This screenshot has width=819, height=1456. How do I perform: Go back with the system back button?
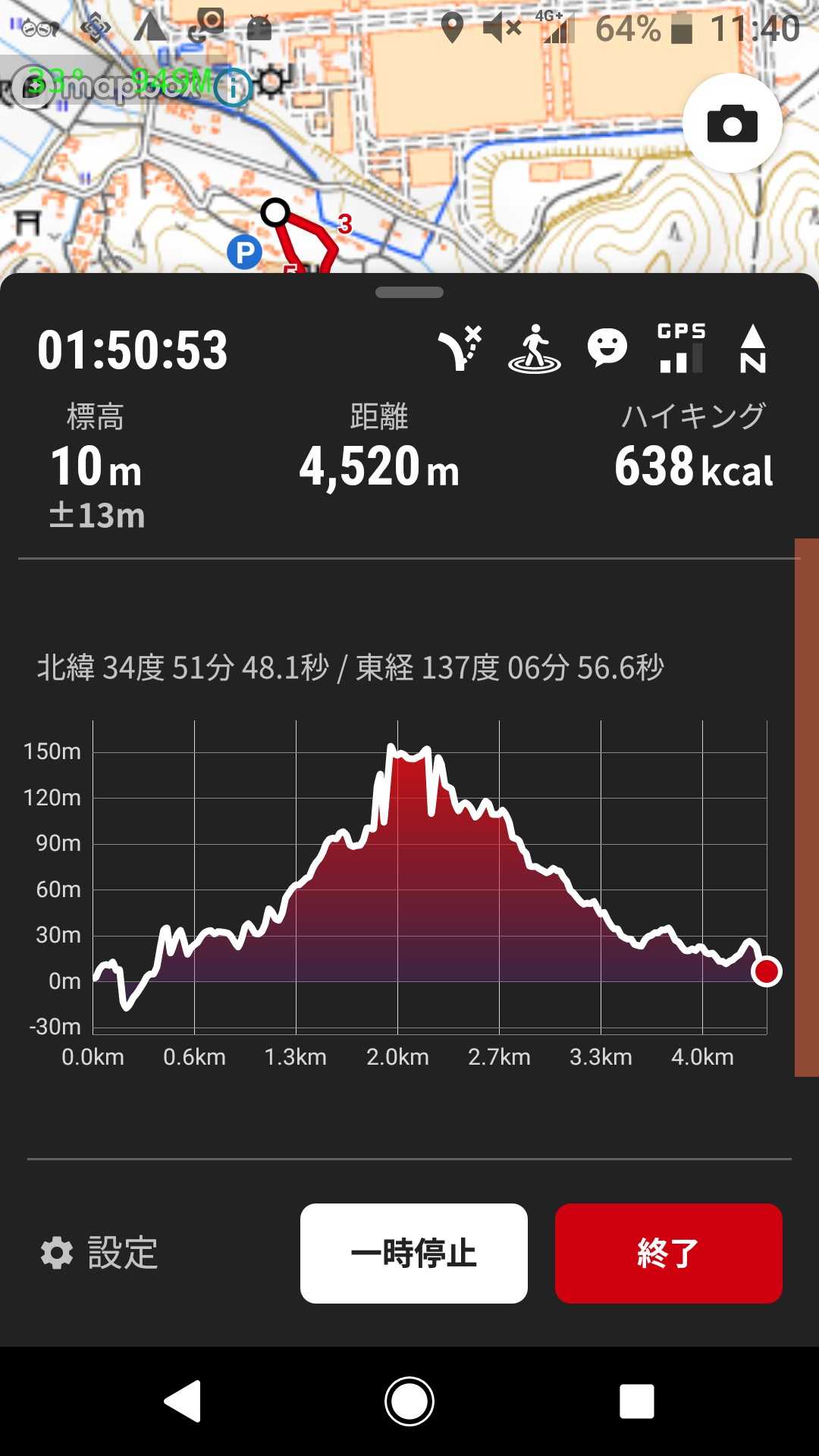tap(183, 1401)
